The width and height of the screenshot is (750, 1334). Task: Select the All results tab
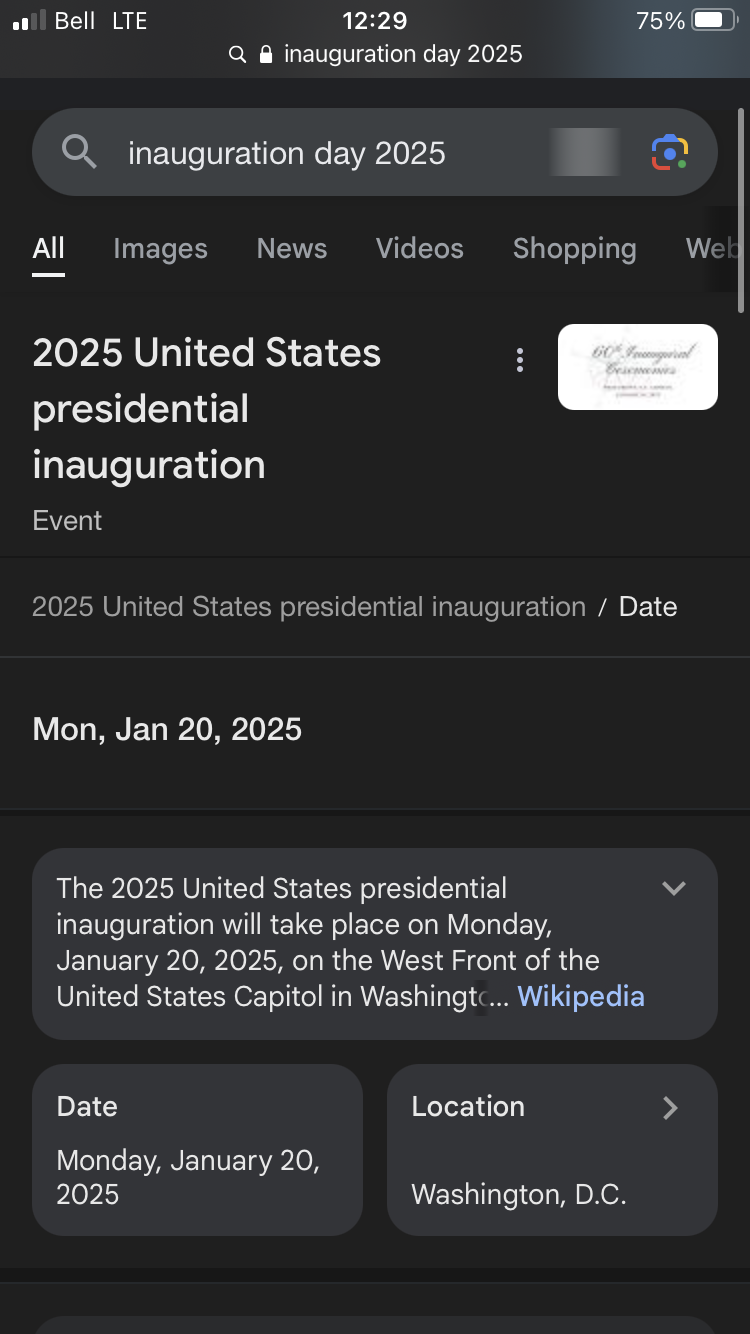48,248
